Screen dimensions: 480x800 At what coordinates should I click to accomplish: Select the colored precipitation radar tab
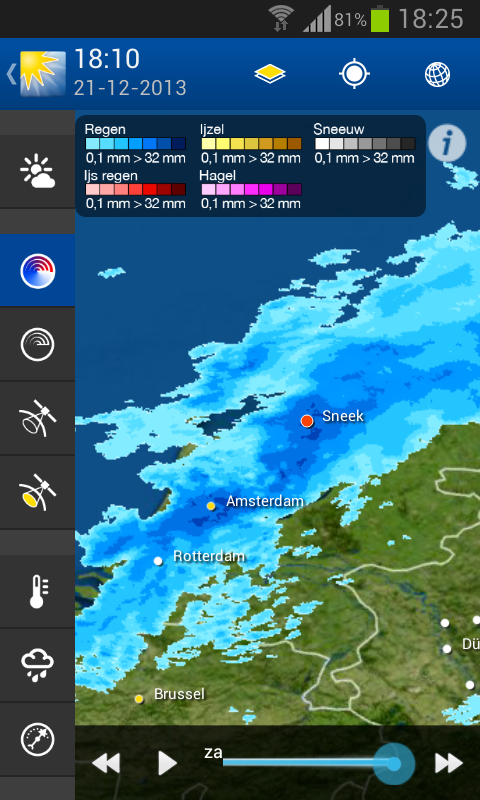[37, 270]
